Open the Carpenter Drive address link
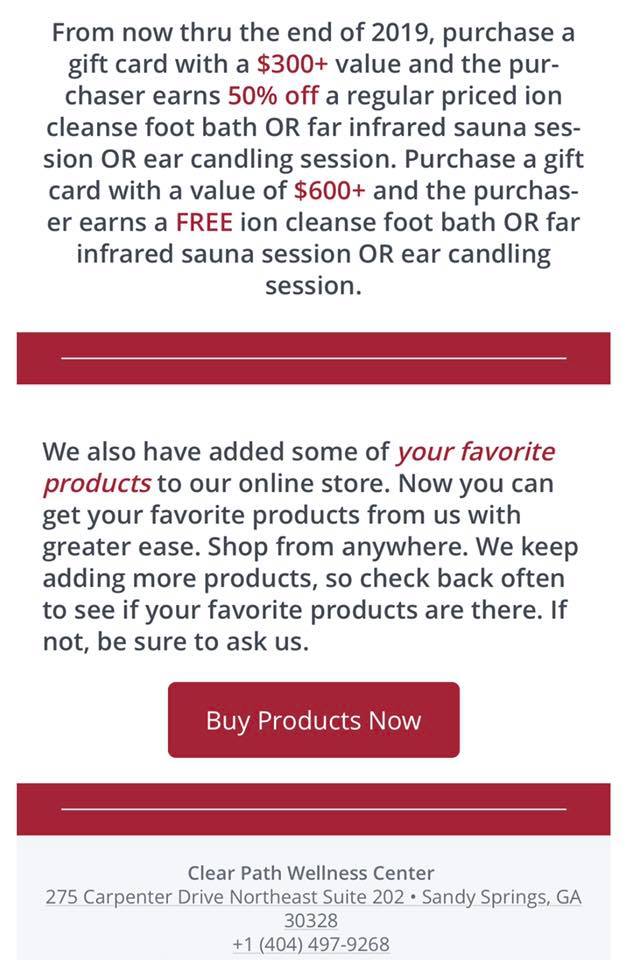The height and width of the screenshot is (960, 632). (x=312, y=898)
